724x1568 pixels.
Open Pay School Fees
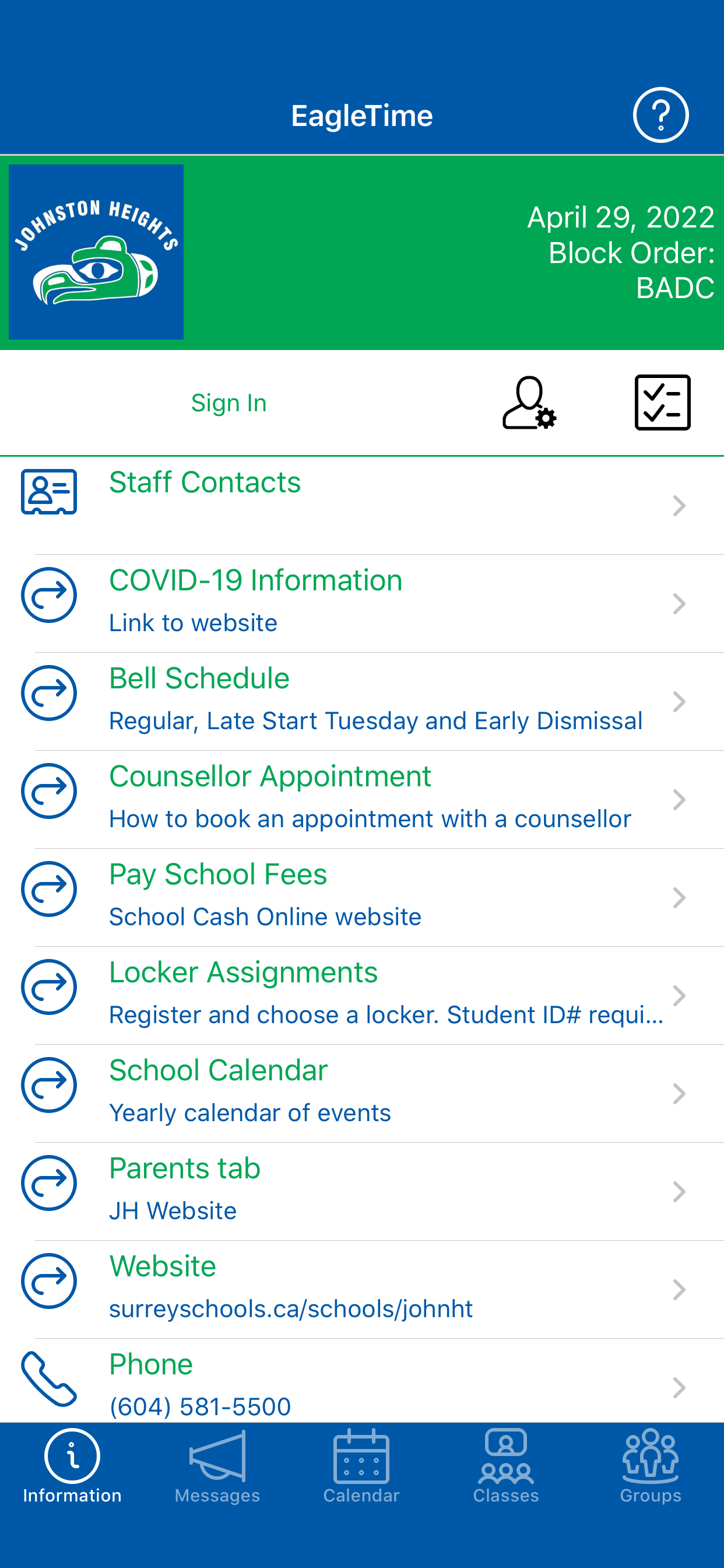pyautogui.click(x=362, y=898)
